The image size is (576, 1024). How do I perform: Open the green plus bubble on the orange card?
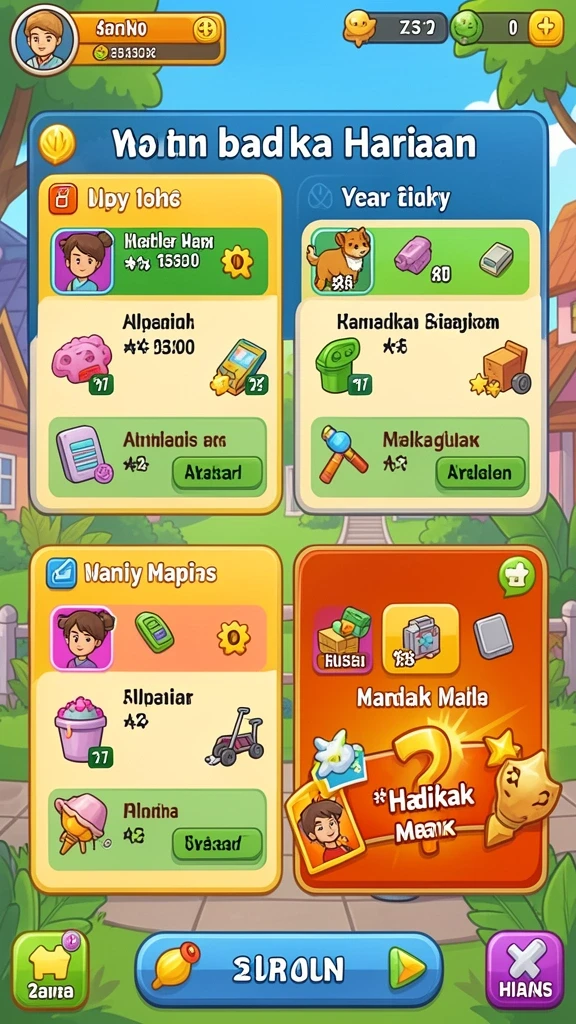(517, 577)
